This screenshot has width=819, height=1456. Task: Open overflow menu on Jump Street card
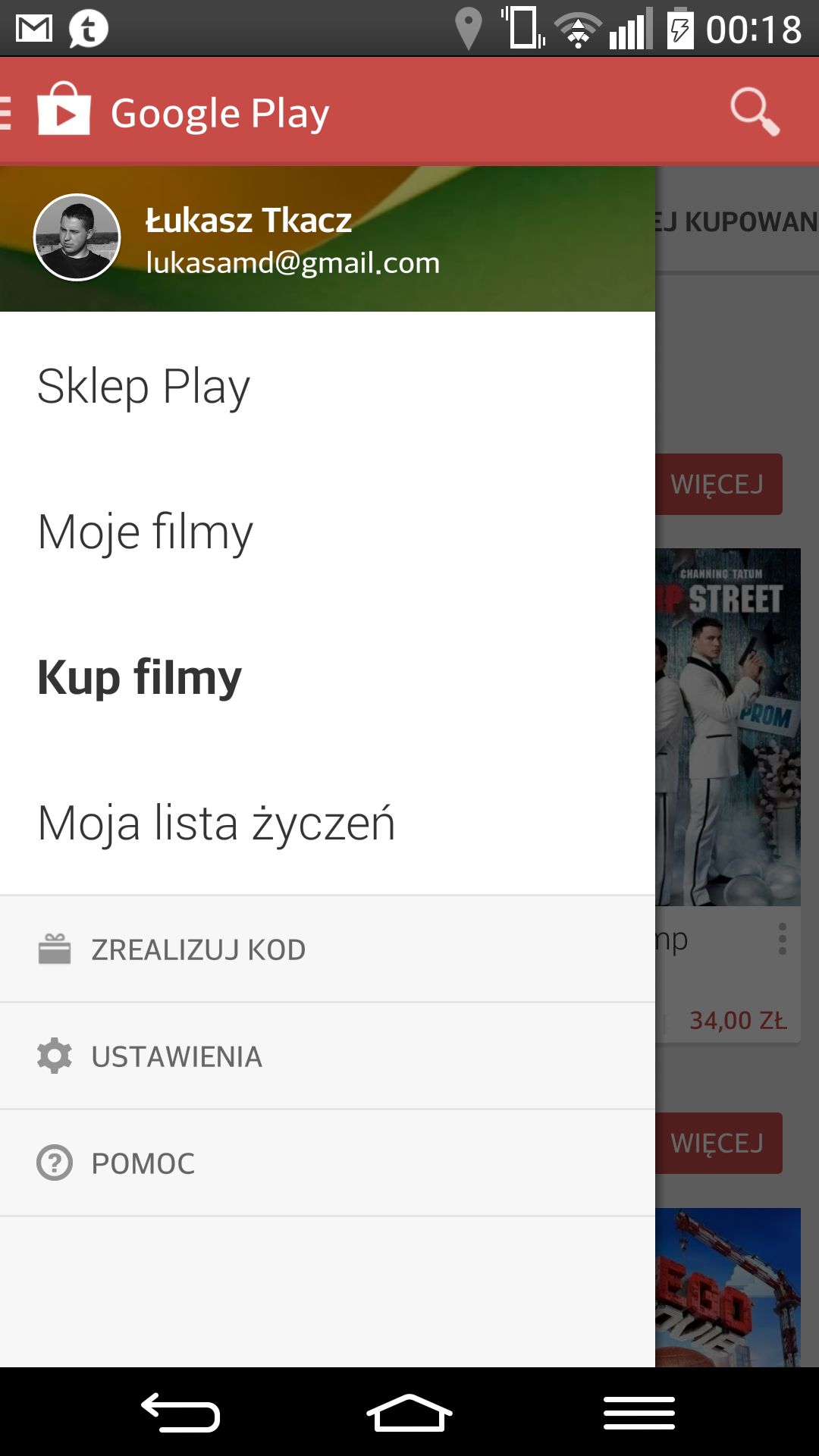(x=782, y=939)
